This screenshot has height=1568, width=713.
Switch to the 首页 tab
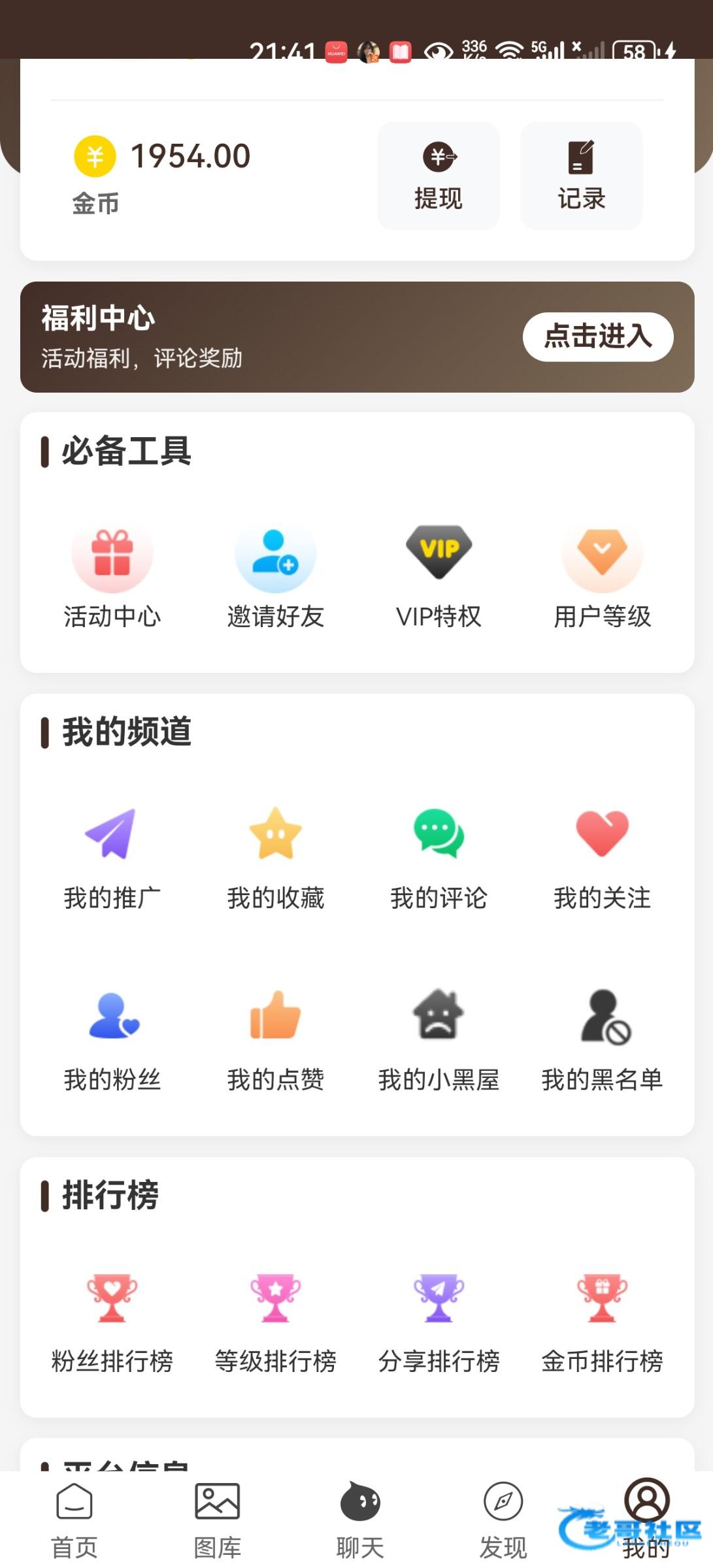pos(75,1520)
